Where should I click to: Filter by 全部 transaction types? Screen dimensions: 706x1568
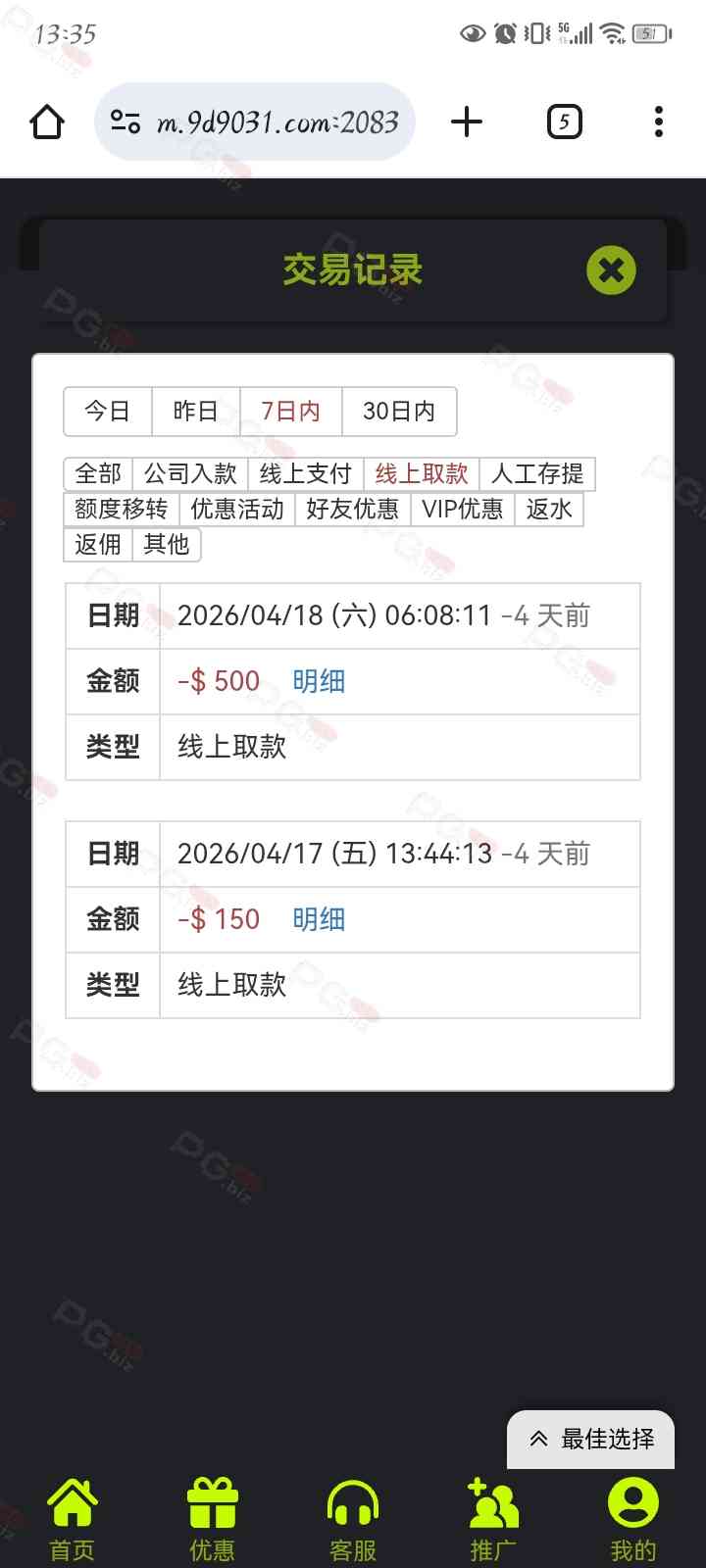98,474
